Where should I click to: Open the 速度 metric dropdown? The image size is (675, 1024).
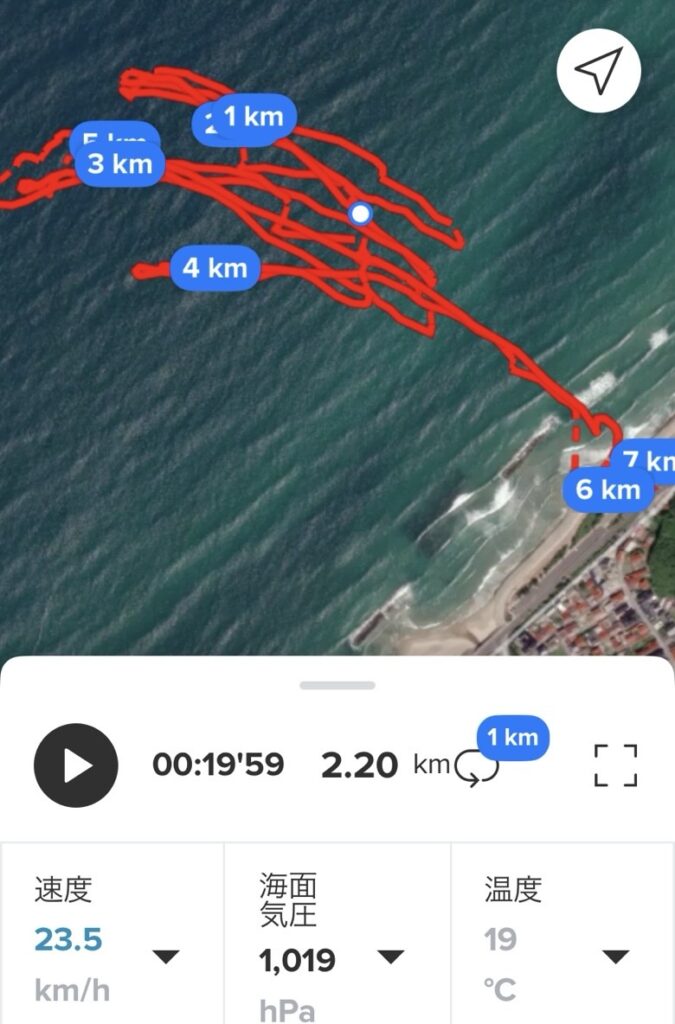[x=166, y=957]
